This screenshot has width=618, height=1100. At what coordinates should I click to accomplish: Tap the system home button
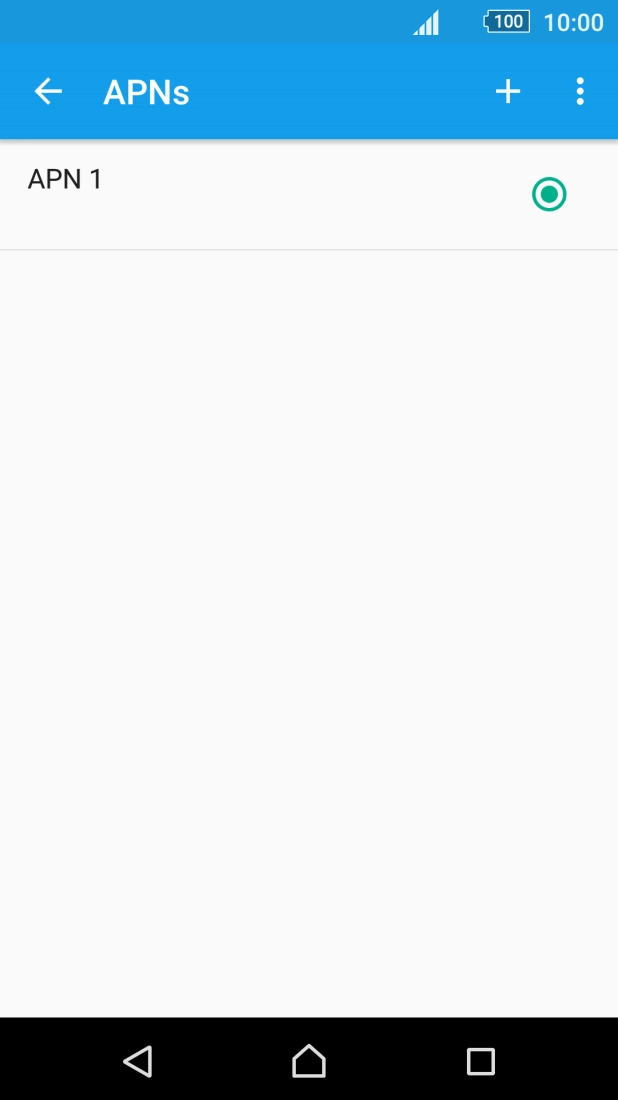[x=309, y=1060]
